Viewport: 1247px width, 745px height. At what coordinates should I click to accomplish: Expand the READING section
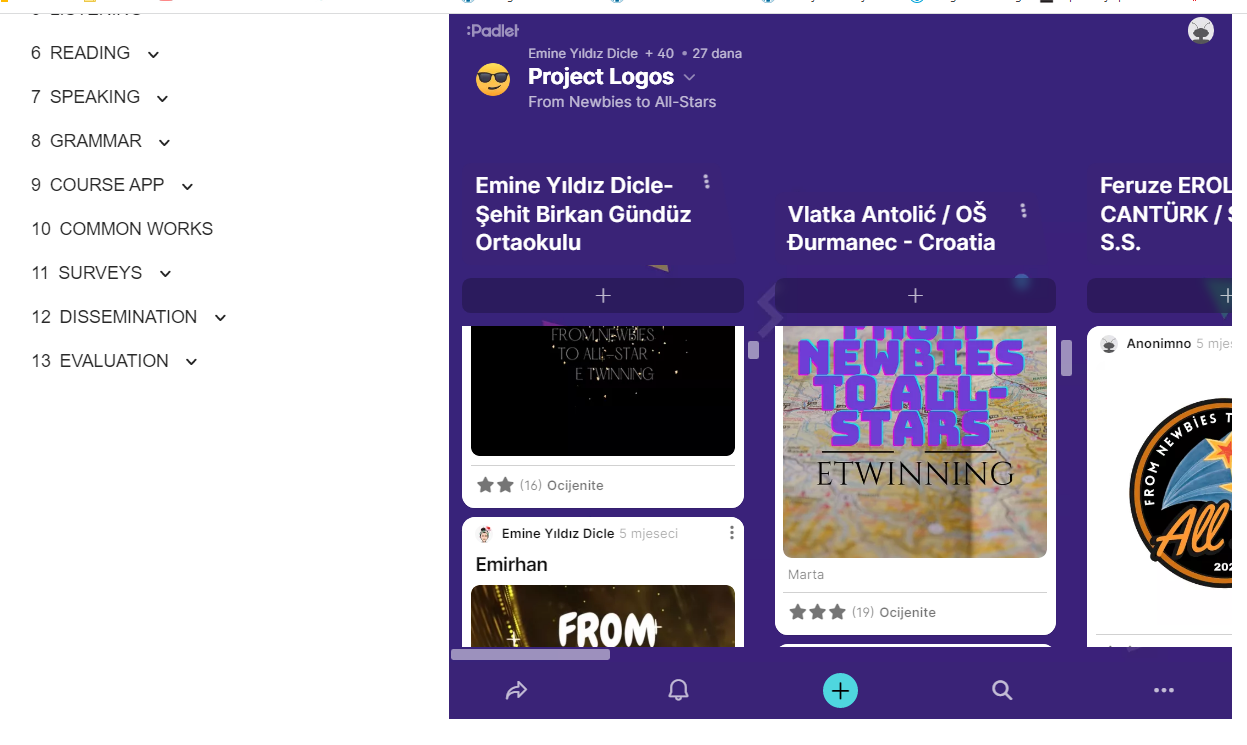(153, 54)
